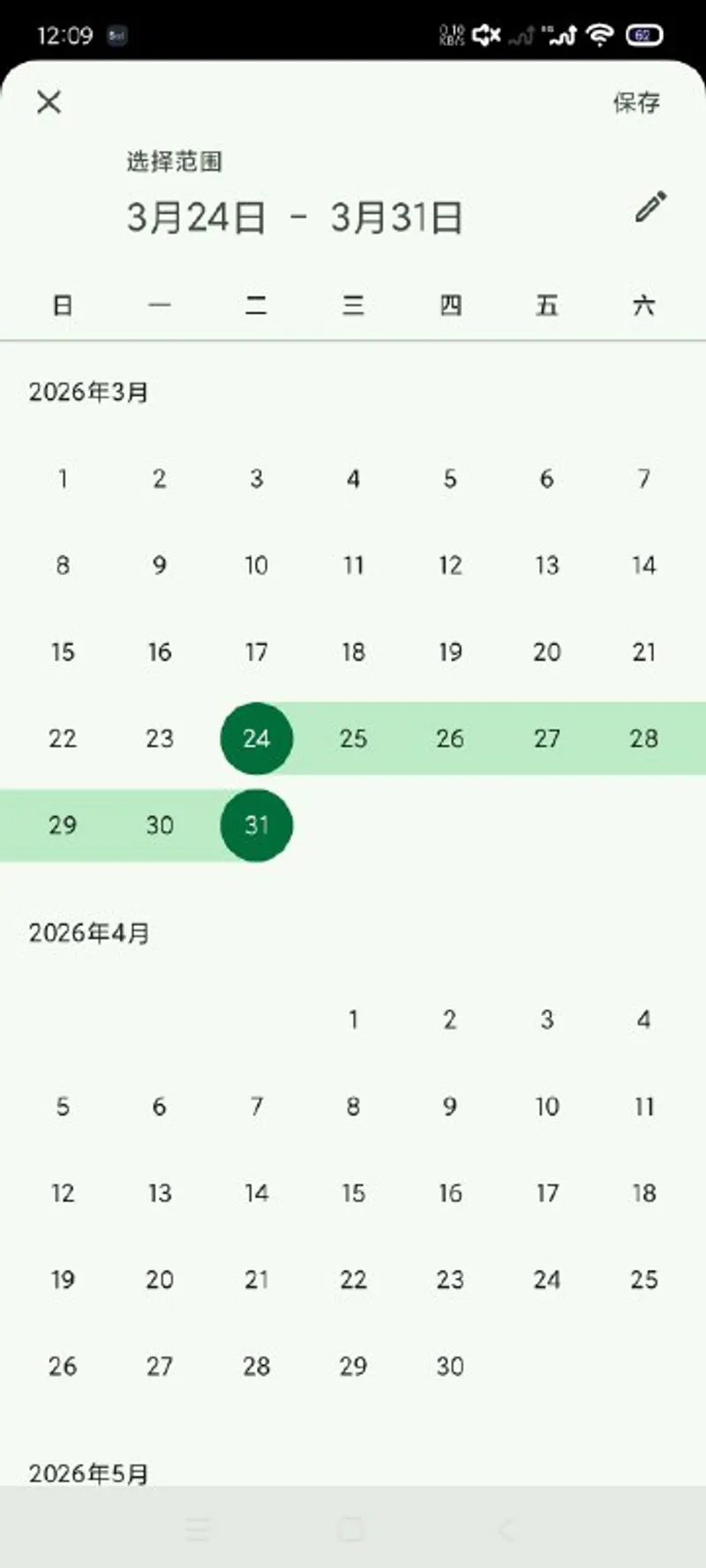Choose March 18 as a date

tap(353, 652)
